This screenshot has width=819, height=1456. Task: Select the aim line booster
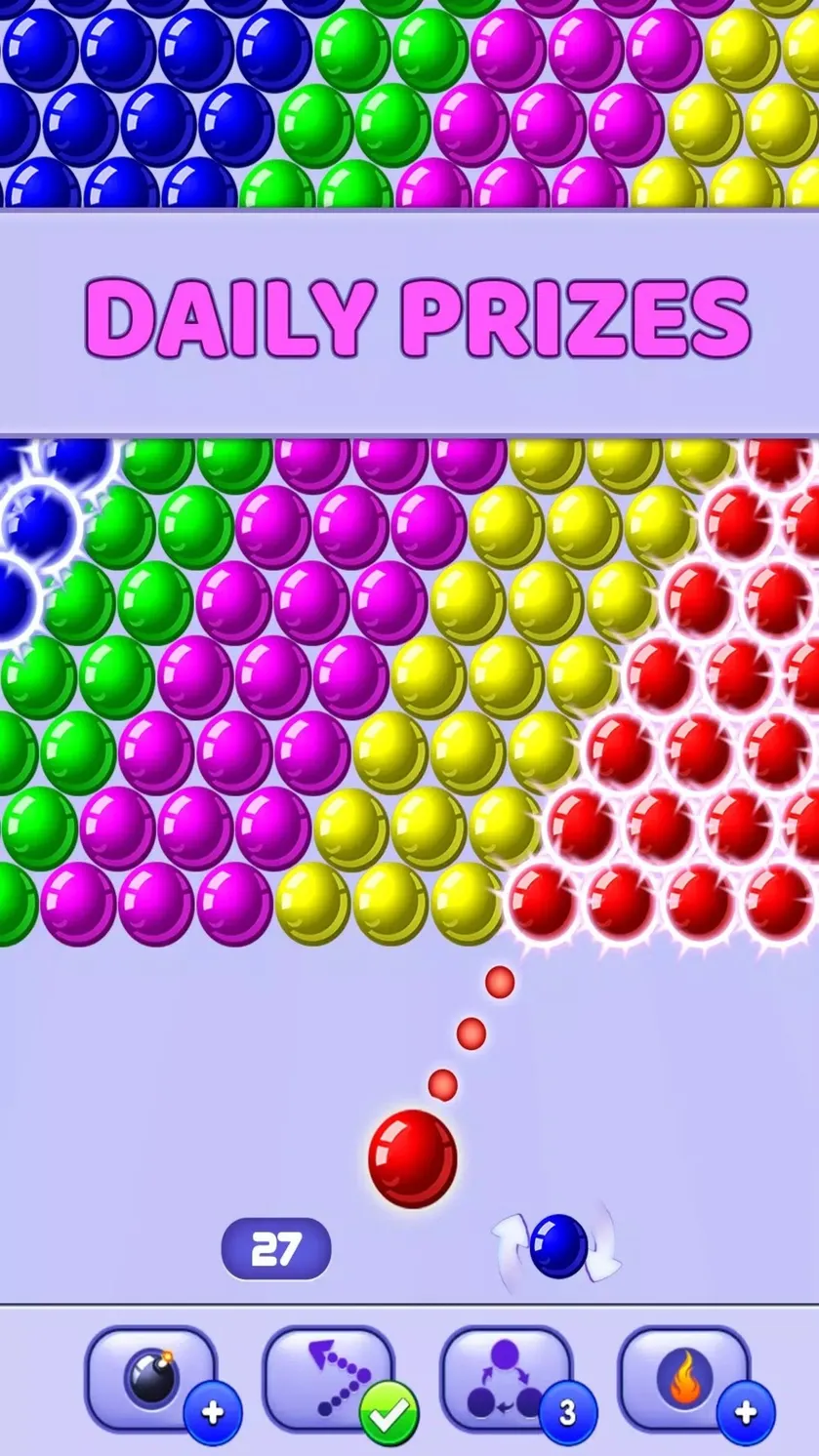(330, 1379)
